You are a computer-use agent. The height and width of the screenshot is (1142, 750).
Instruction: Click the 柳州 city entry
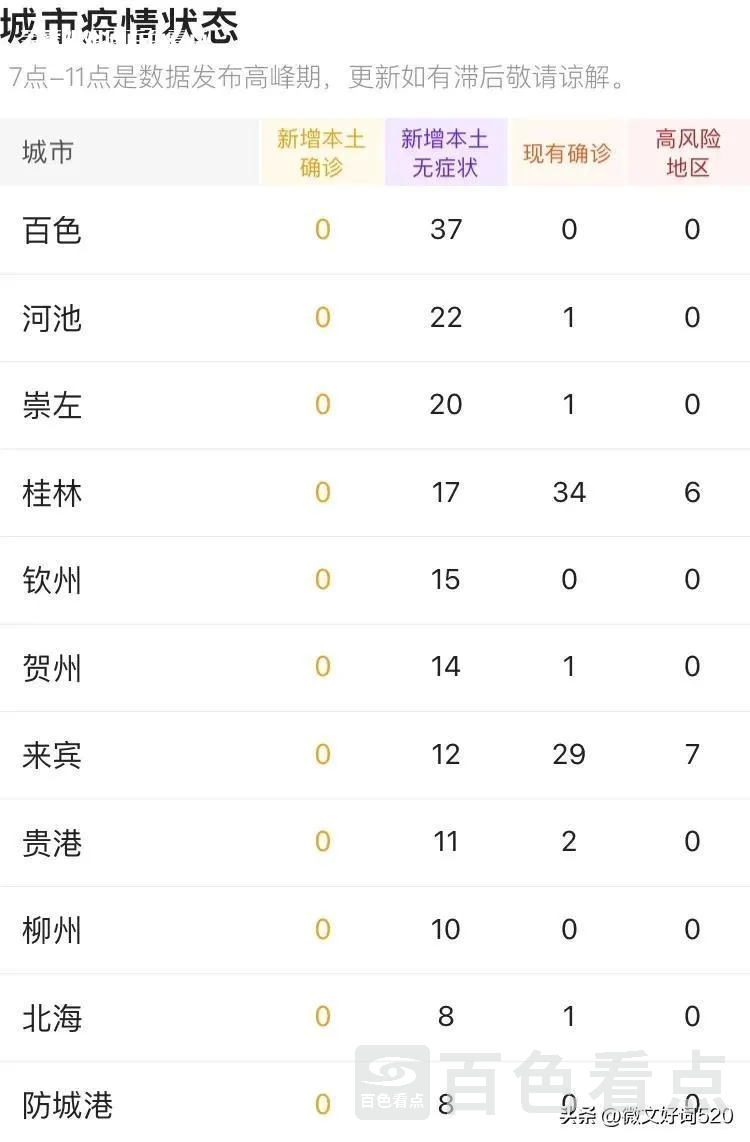pyautogui.click(x=51, y=930)
